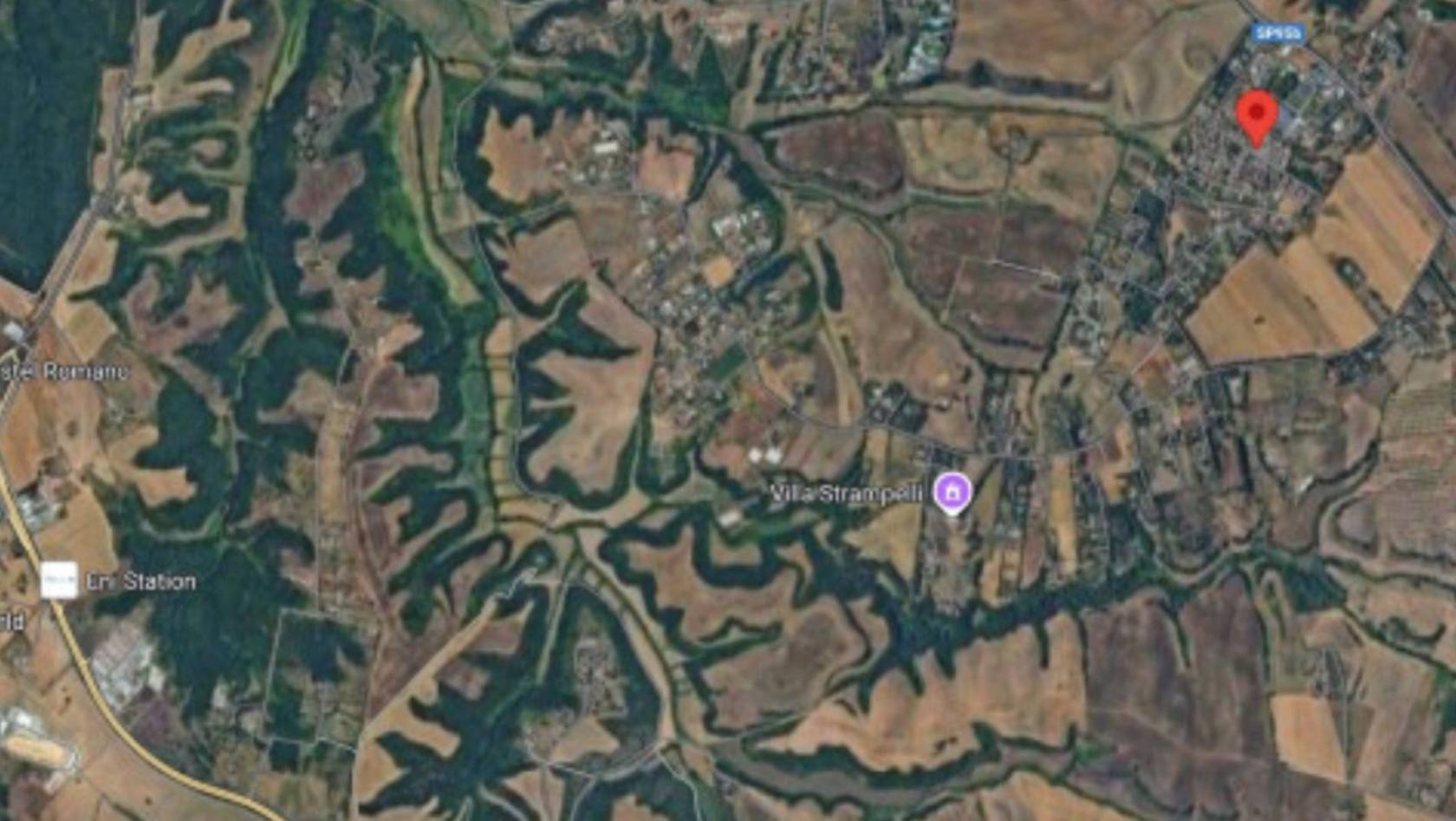Viewport: 1456px width, 821px height.
Task: Open the Villa Strampelli place marker
Action: click(x=952, y=492)
